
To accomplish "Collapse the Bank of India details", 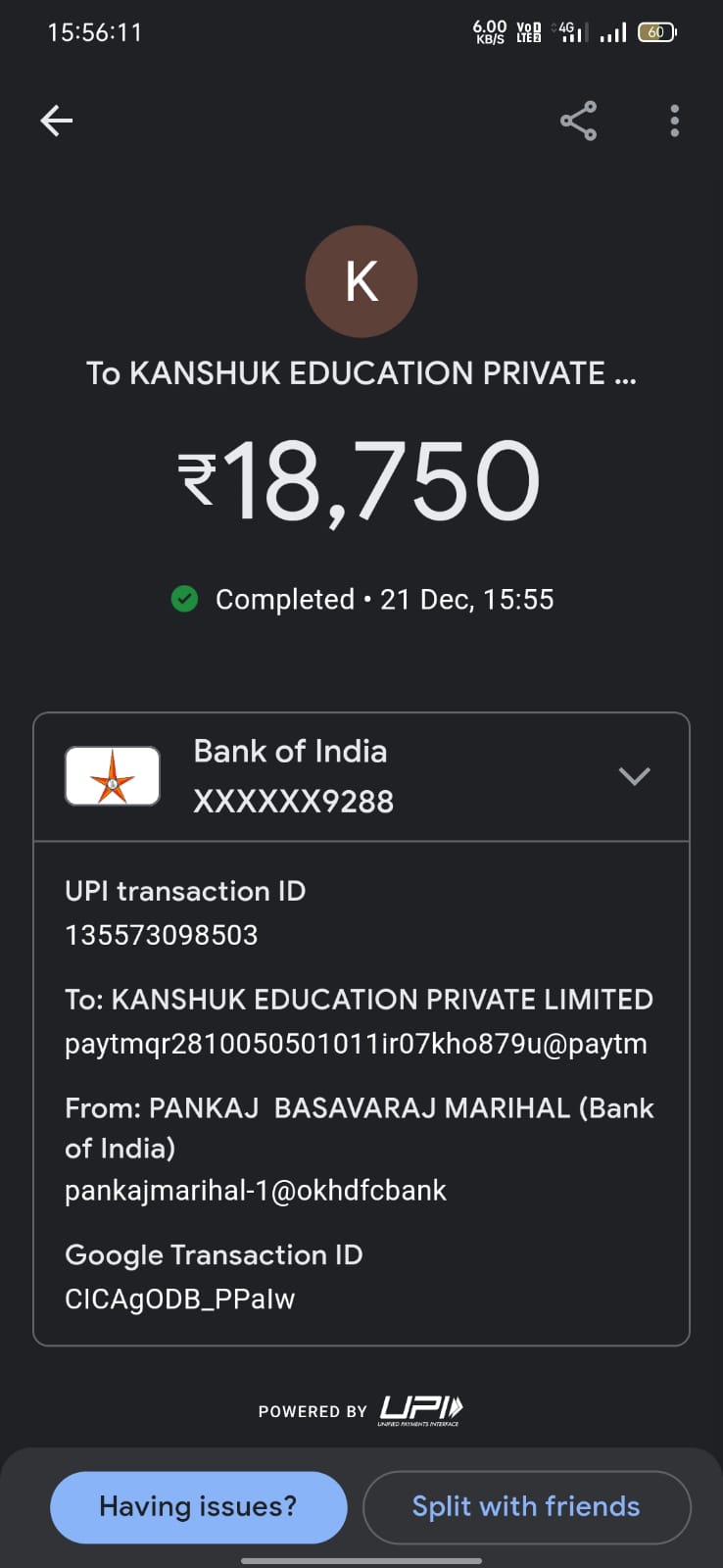I will [x=634, y=776].
